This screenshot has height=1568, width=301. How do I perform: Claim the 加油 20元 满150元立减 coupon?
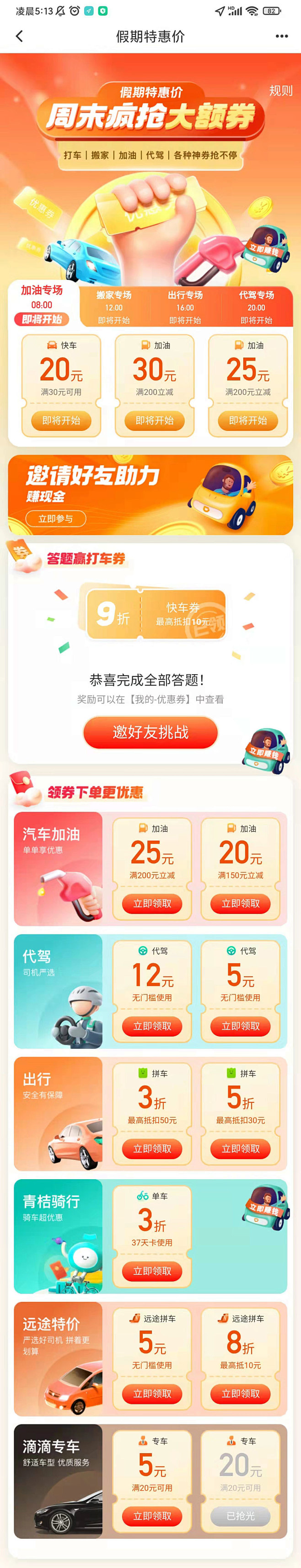point(241,903)
